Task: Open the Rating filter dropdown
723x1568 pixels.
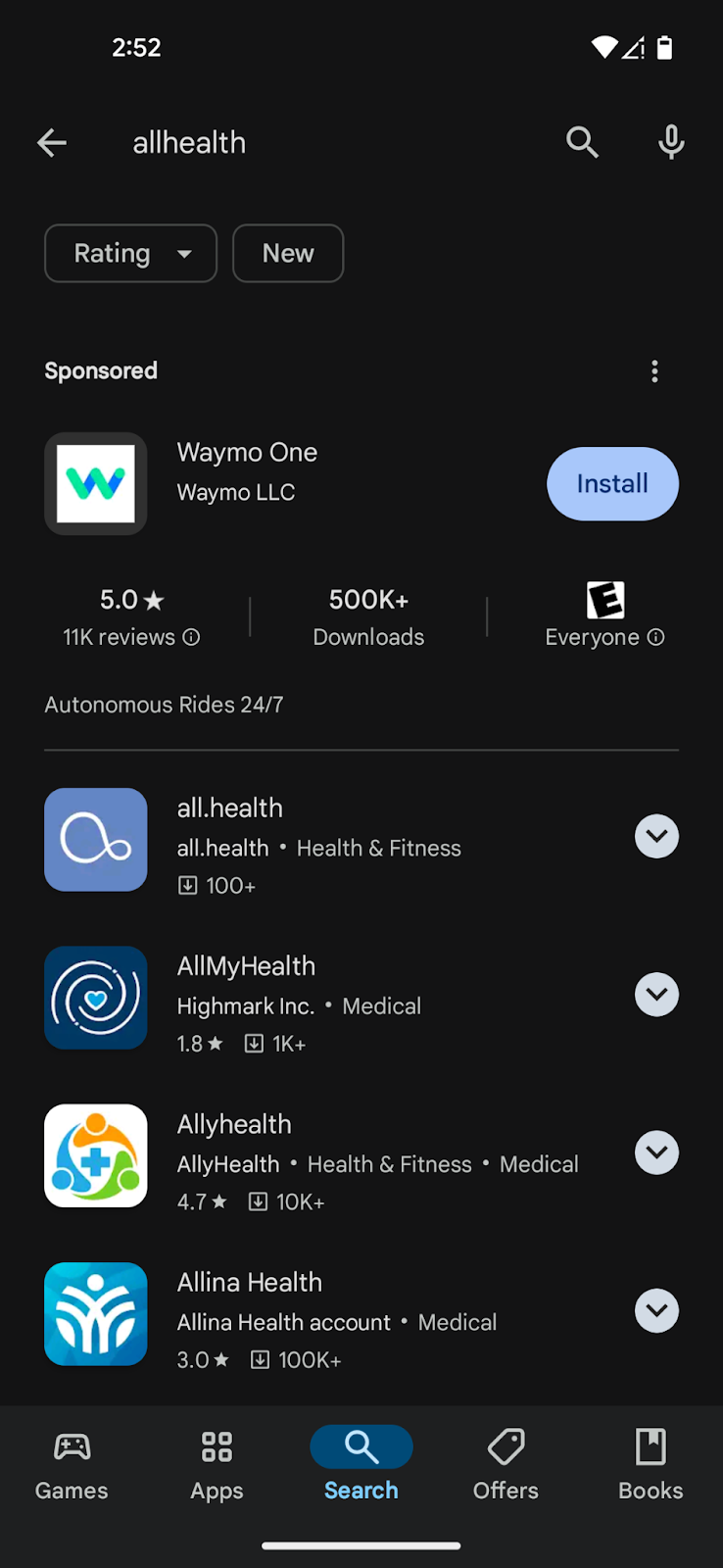Action: coord(130,254)
